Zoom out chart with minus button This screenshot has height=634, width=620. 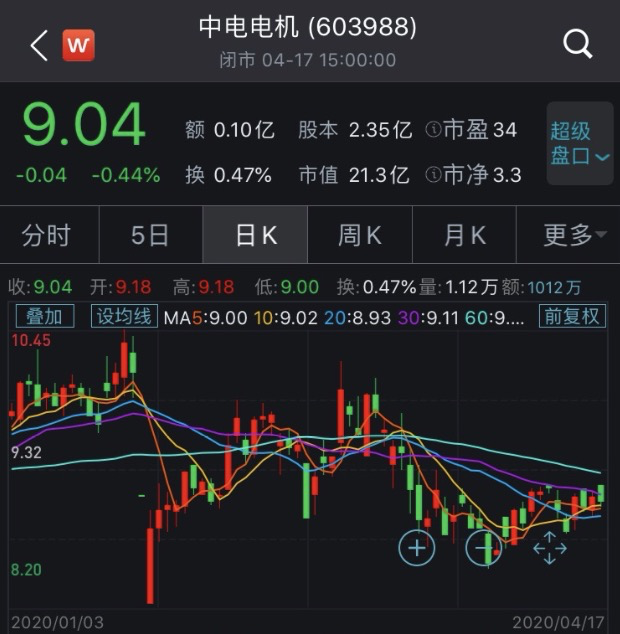point(485,548)
